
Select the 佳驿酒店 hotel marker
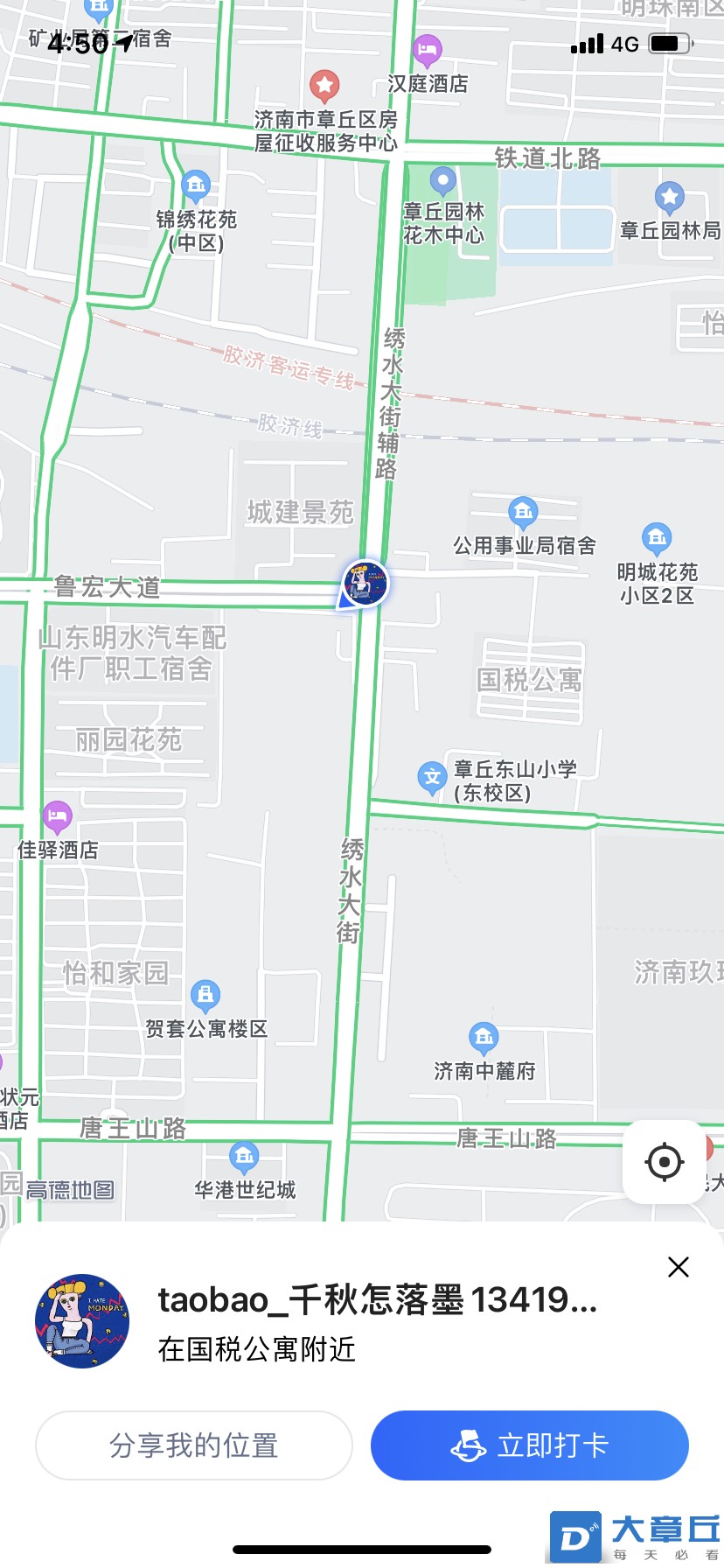click(58, 816)
